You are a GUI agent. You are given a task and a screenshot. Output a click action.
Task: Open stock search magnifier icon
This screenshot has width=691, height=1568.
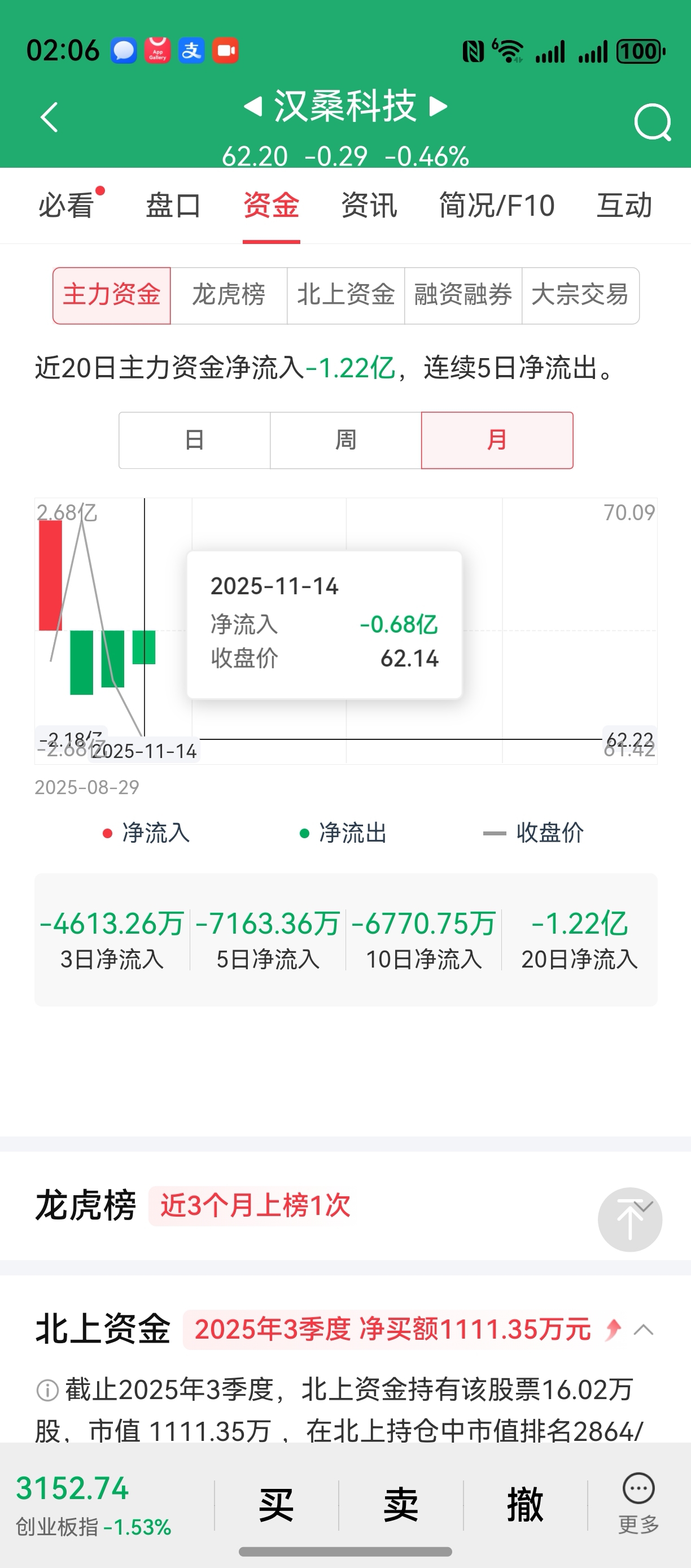(x=652, y=123)
